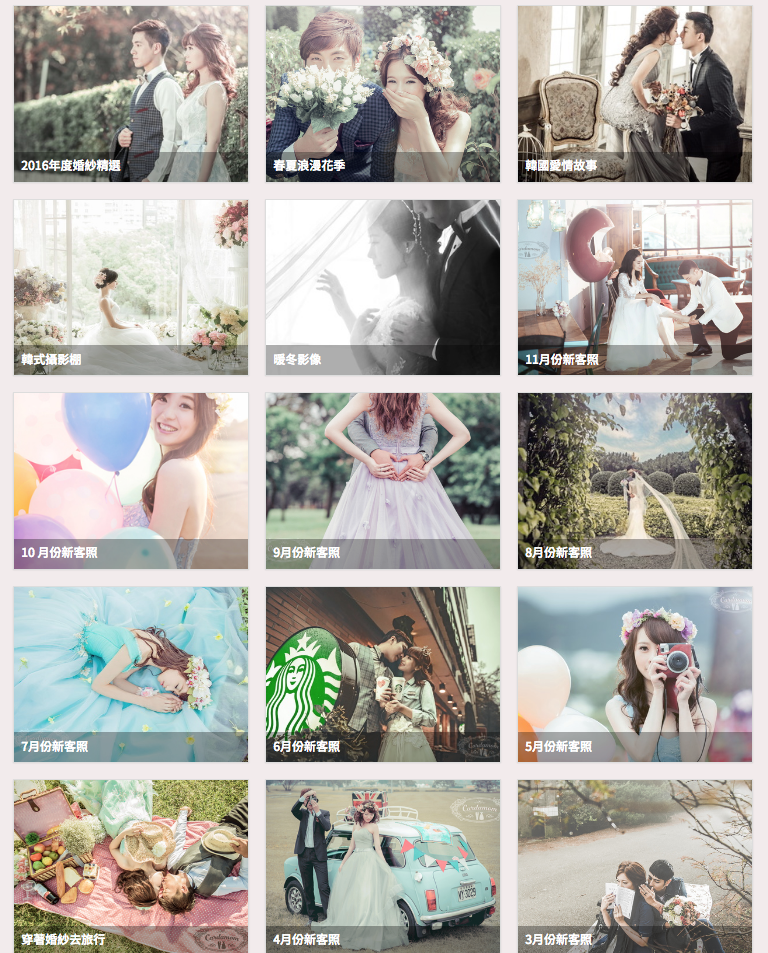Select the 暖冬影像 gallery tile

[x=382, y=287]
